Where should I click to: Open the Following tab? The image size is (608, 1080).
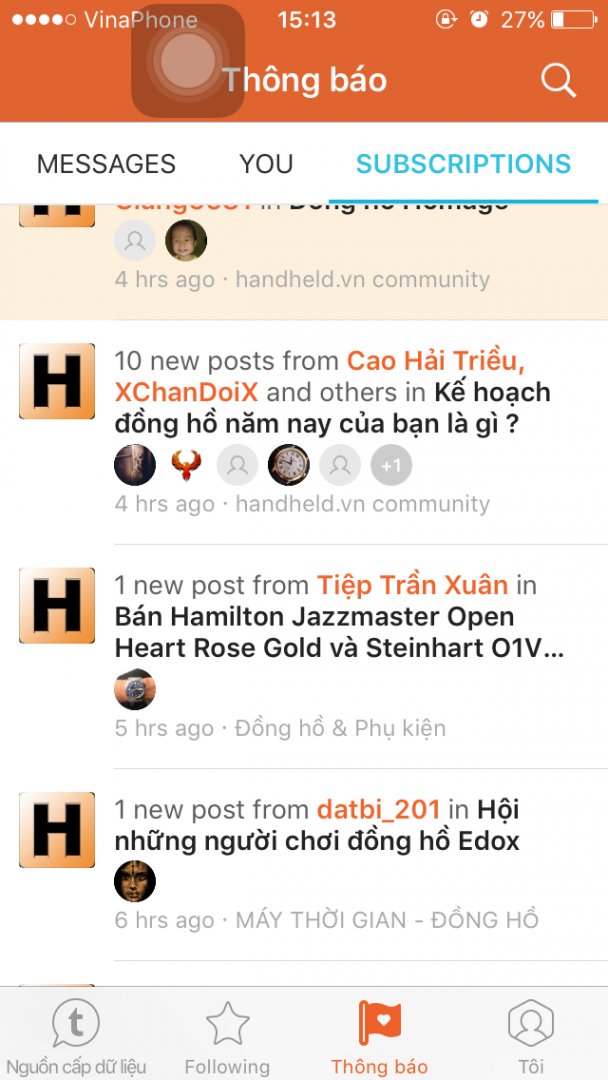tap(227, 1036)
